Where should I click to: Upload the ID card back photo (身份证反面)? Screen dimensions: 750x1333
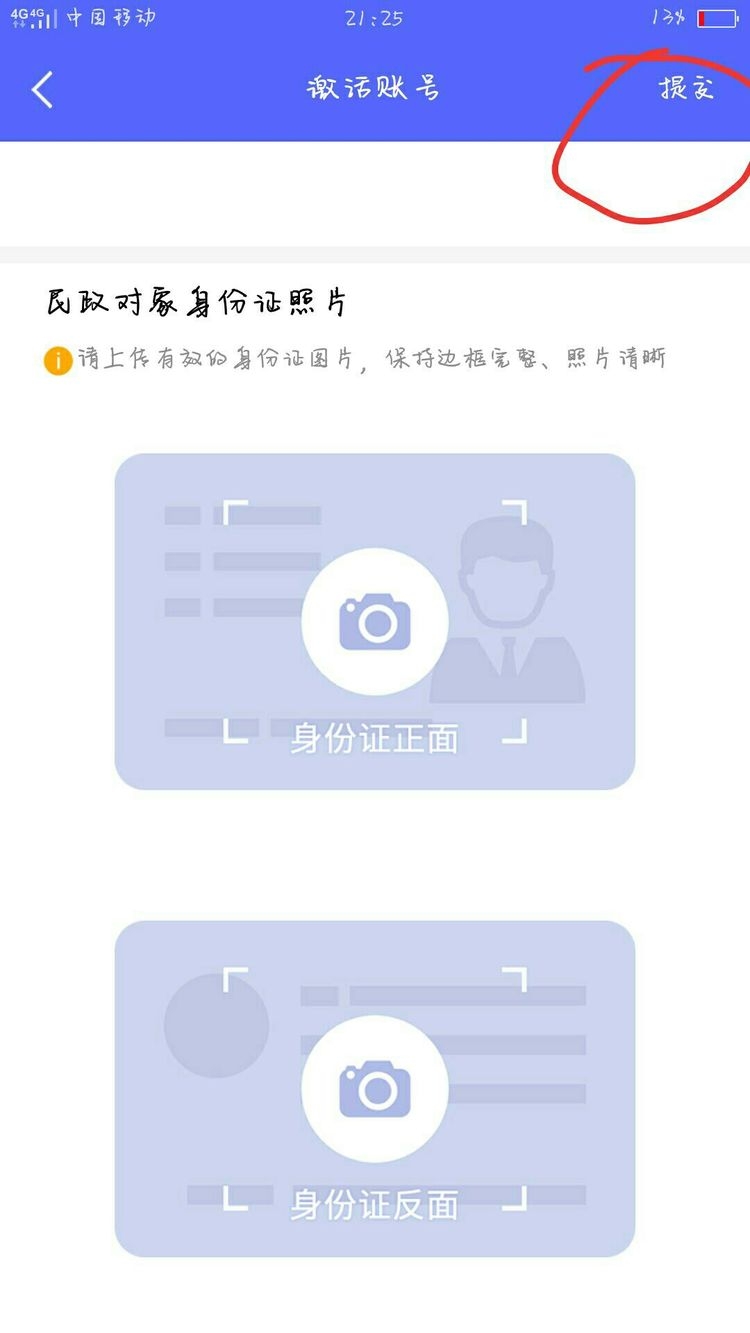coord(375,1088)
